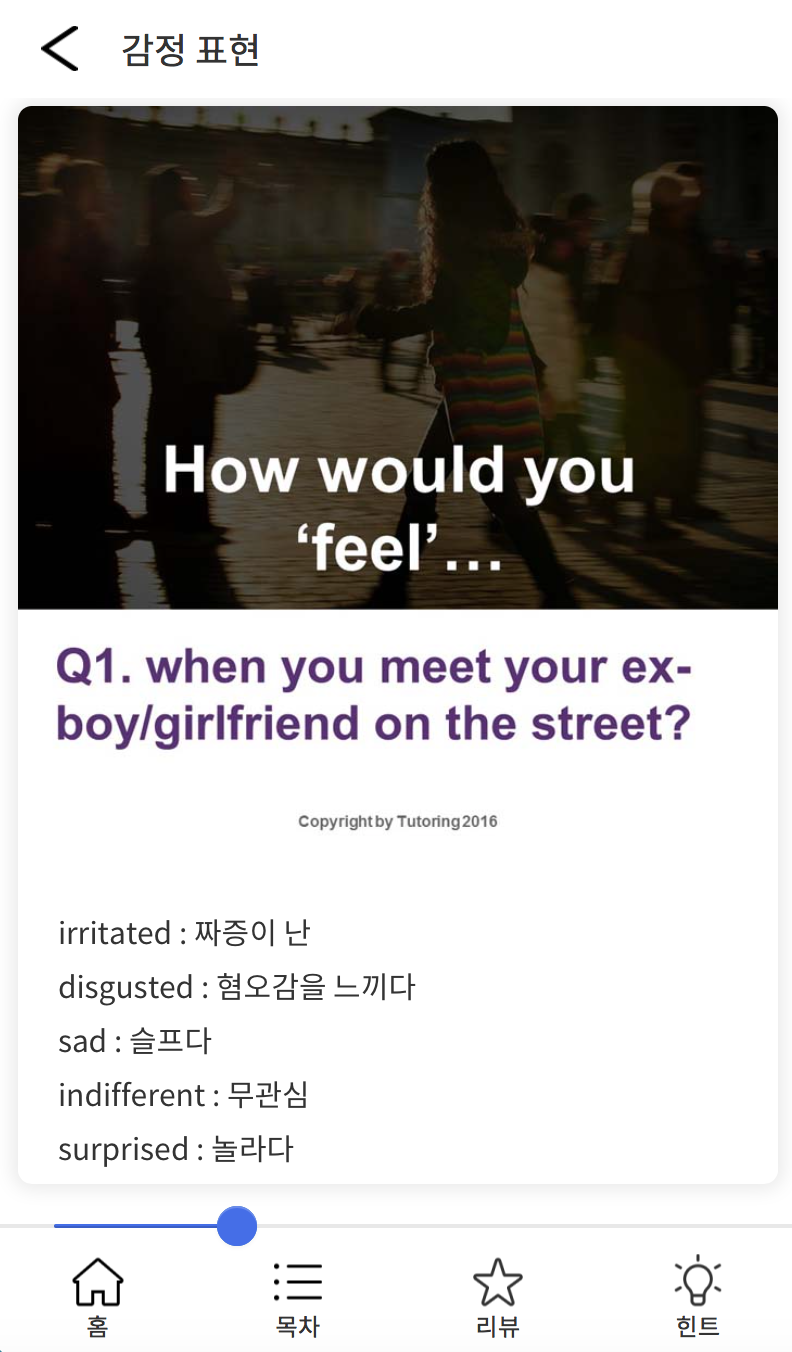The height and width of the screenshot is (1352, 792).
Task: Tap the lesson progress slider handle
Action: coord(237,1225)
